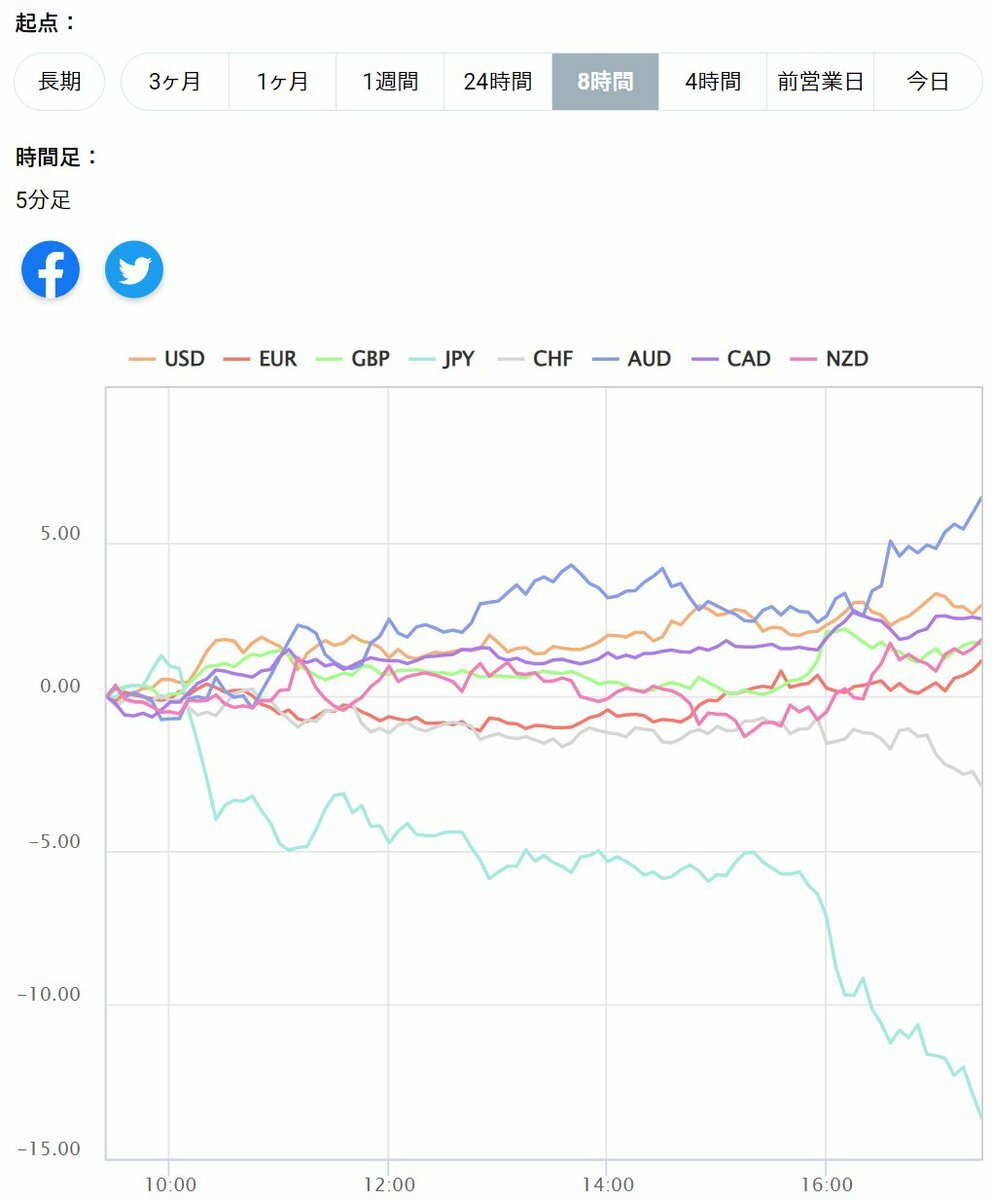Share the chart on Twitter

[134, 270]
